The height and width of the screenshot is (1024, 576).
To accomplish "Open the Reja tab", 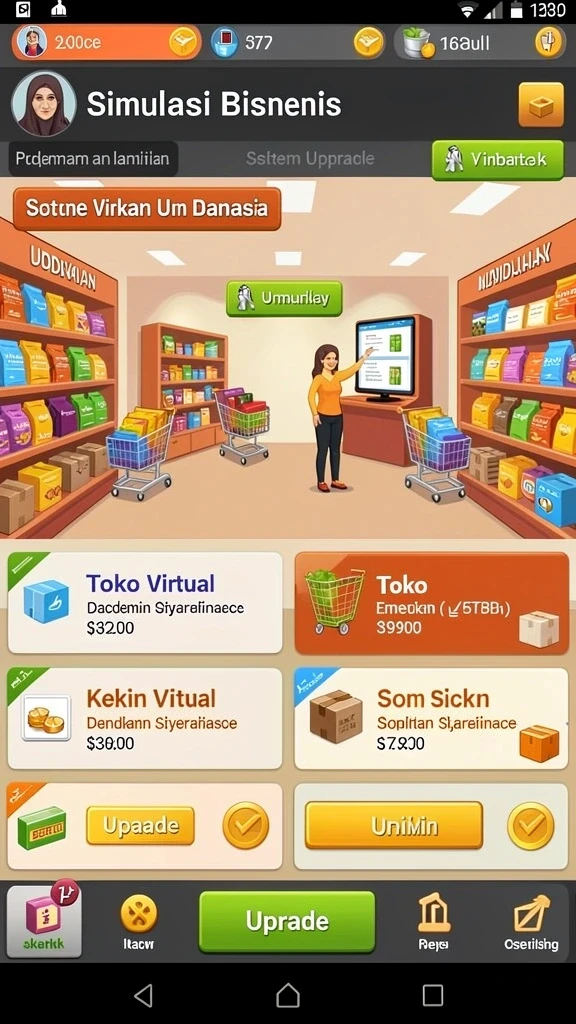I will [x=434, y=921].
